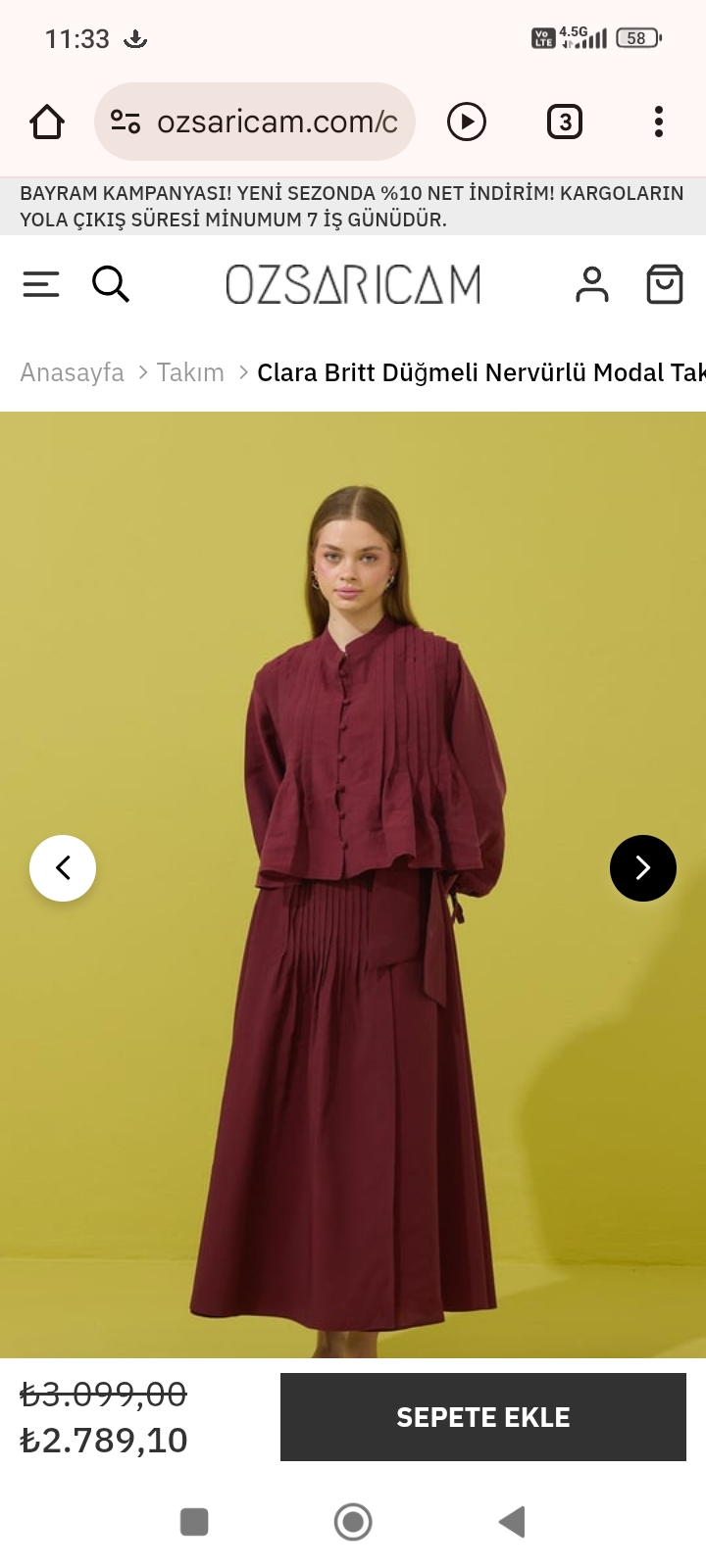This screenshot has width=706, height=1568.
Task: Show the next product photo
Action: pos(642,868)
